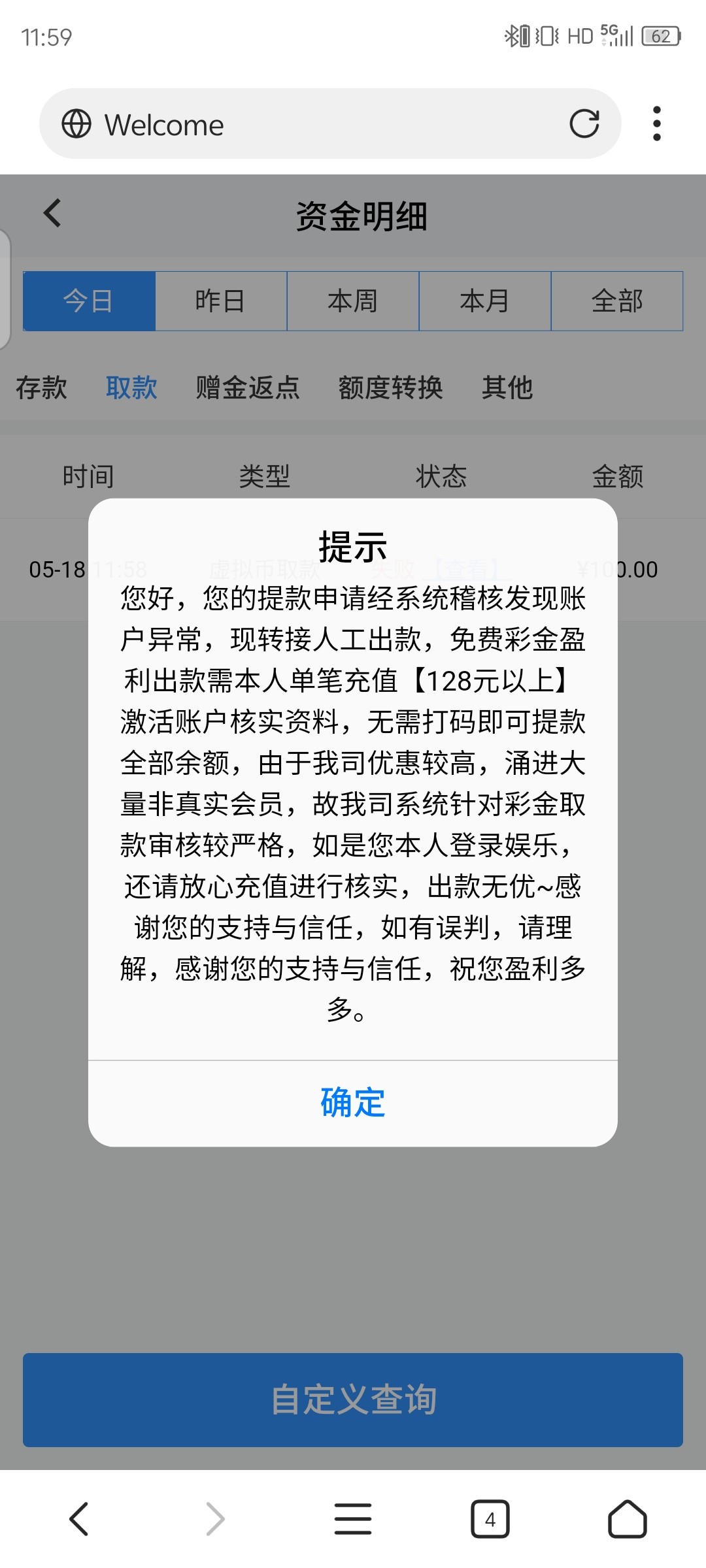
Task: Select the 今日 date filter
Action: click(x=89, y=301)
